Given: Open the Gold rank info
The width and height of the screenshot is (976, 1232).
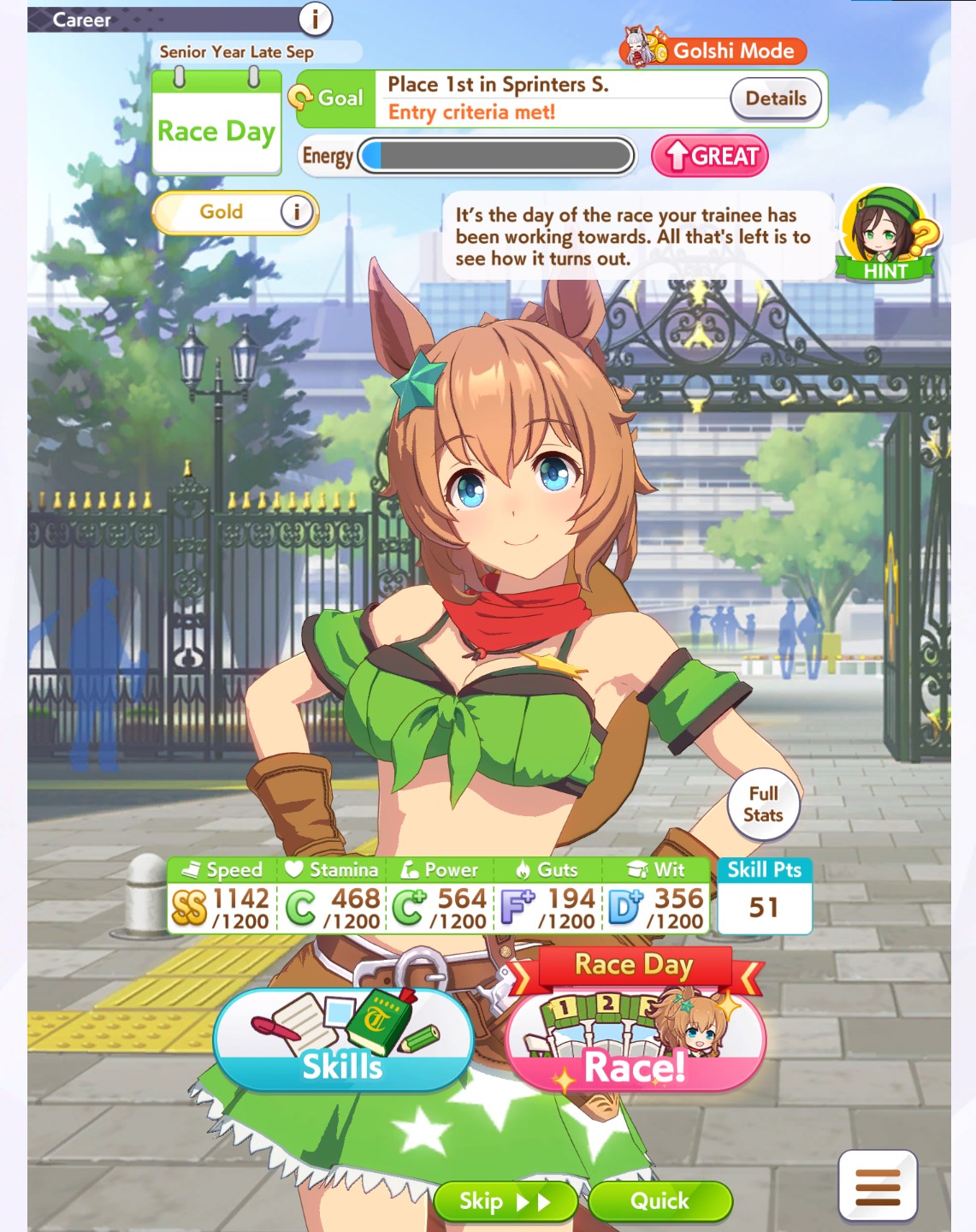Looking at the screenshot, I should pos(296,211).
